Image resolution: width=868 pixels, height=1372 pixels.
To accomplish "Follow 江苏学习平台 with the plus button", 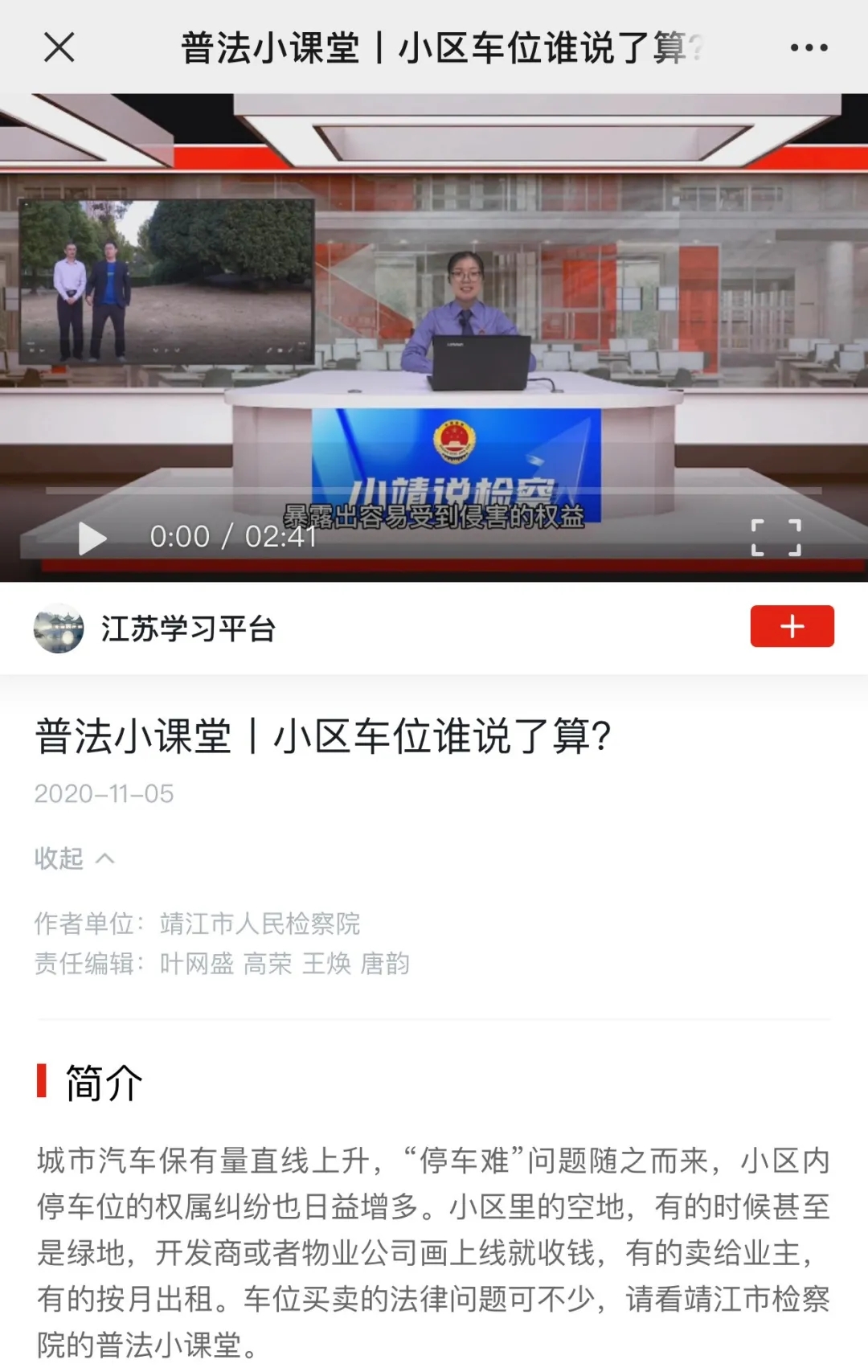I will pos(792,626).
